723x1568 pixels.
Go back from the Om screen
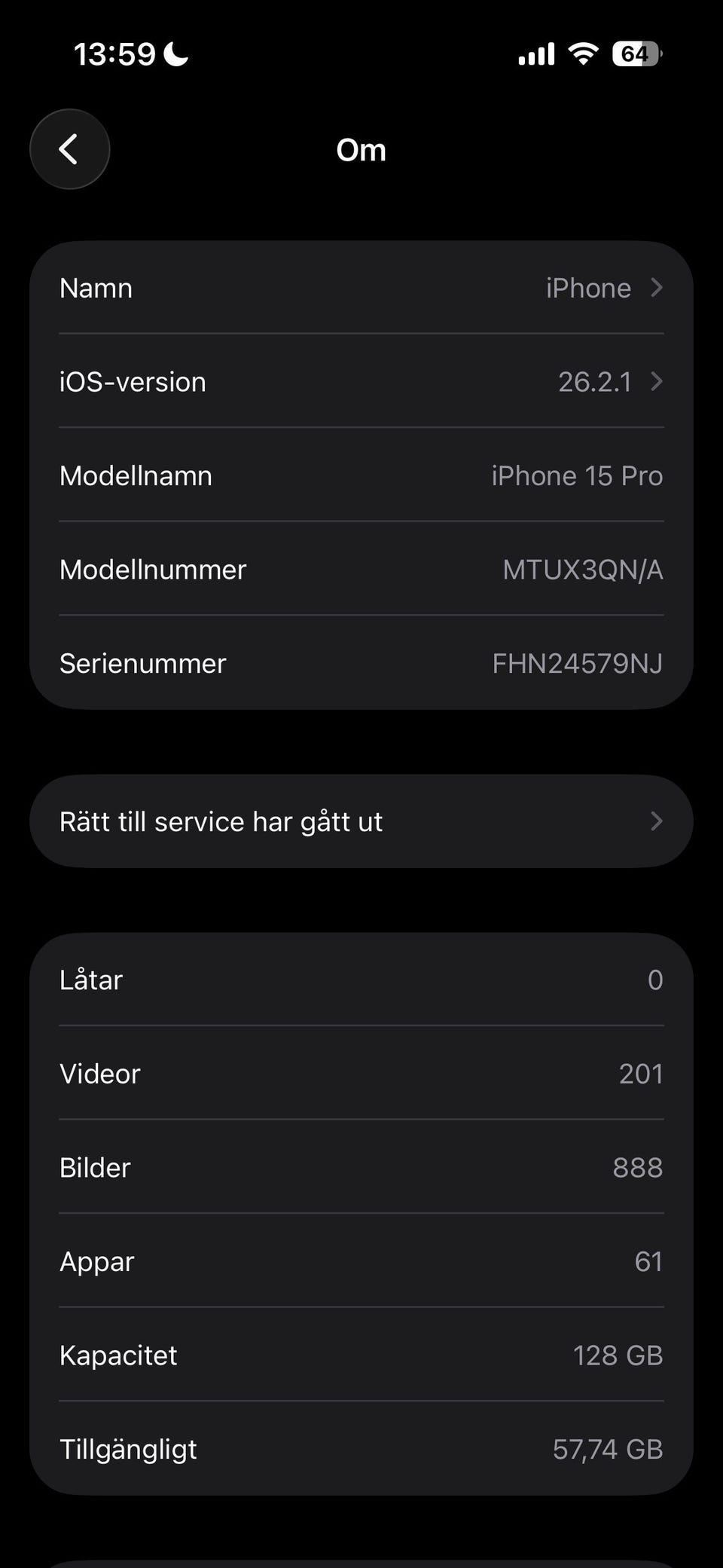coord(69,149)
